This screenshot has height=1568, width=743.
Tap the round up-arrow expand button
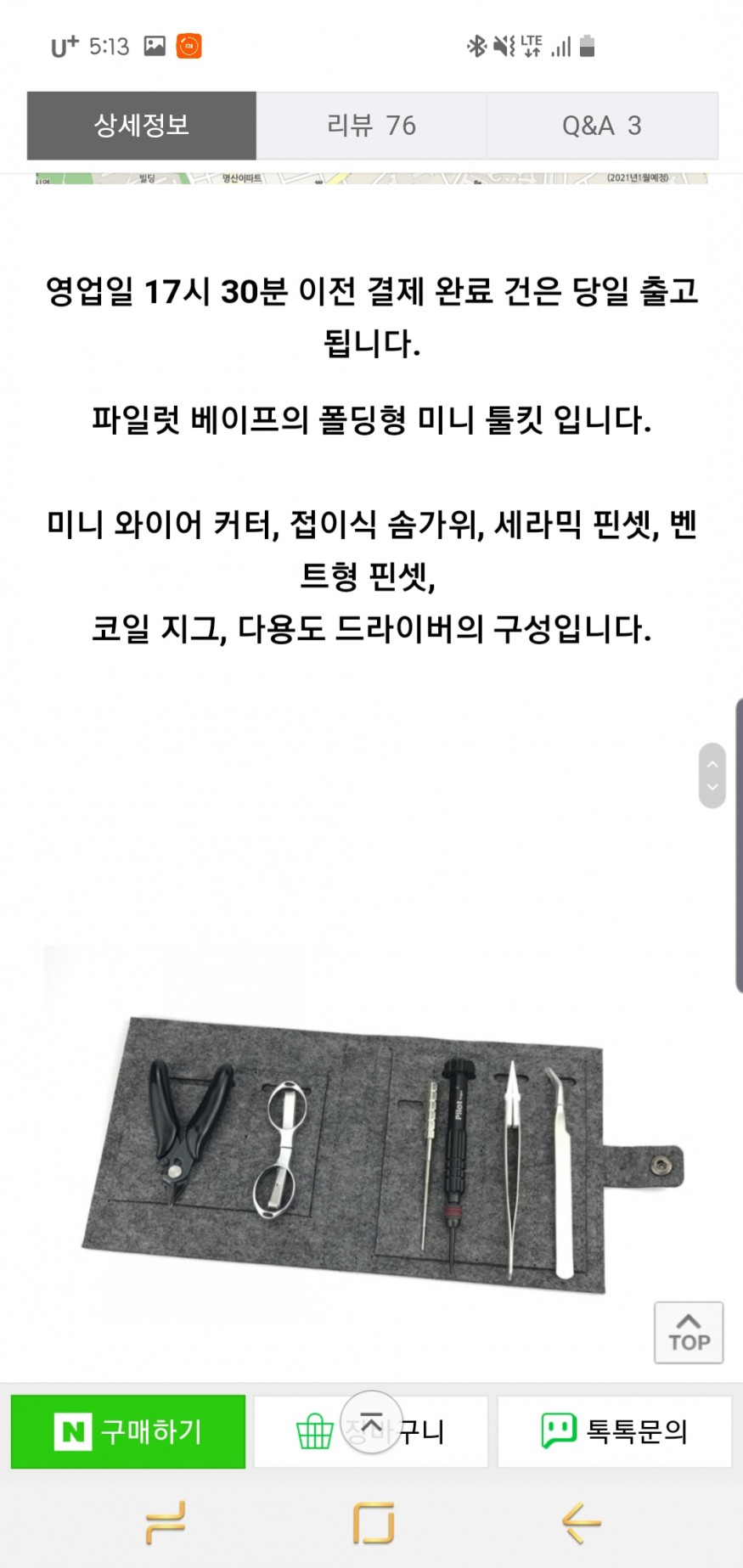pyautogui.click(x=371, y=1422)
